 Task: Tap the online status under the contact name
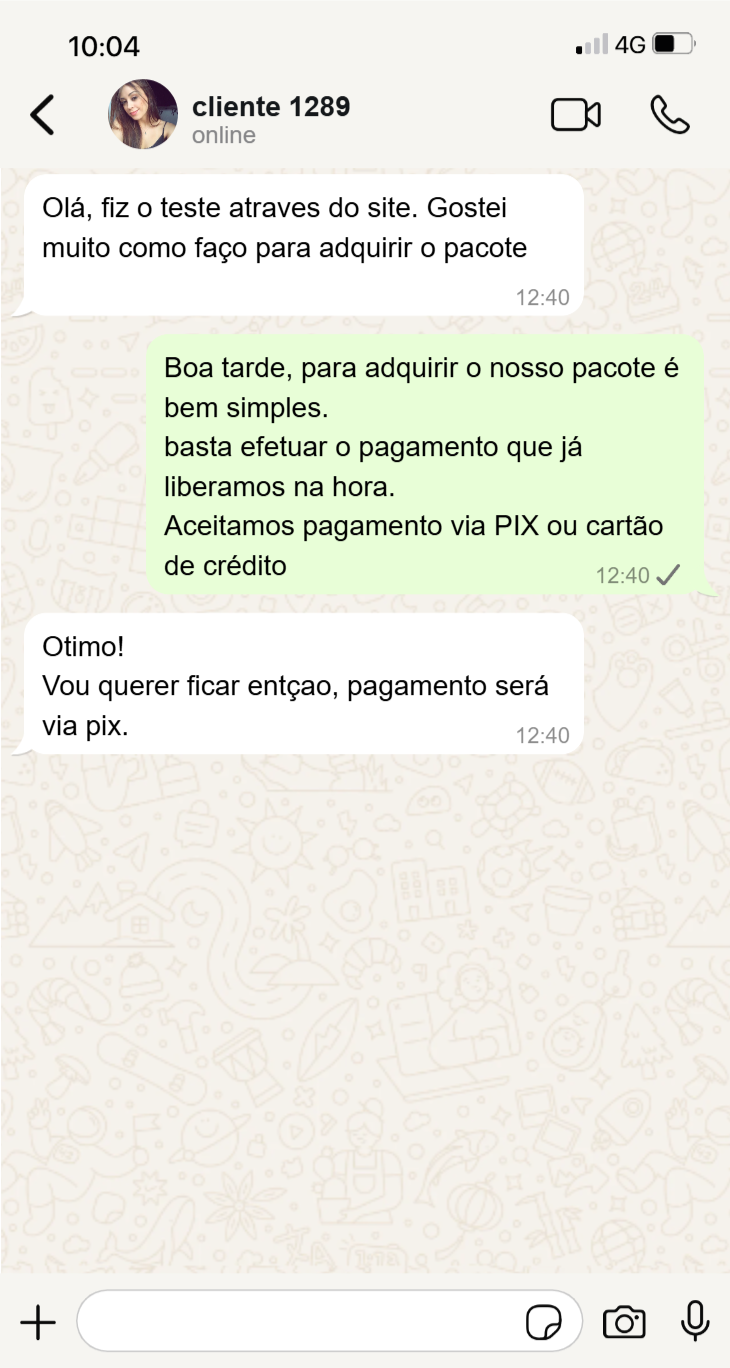[220, 135]
